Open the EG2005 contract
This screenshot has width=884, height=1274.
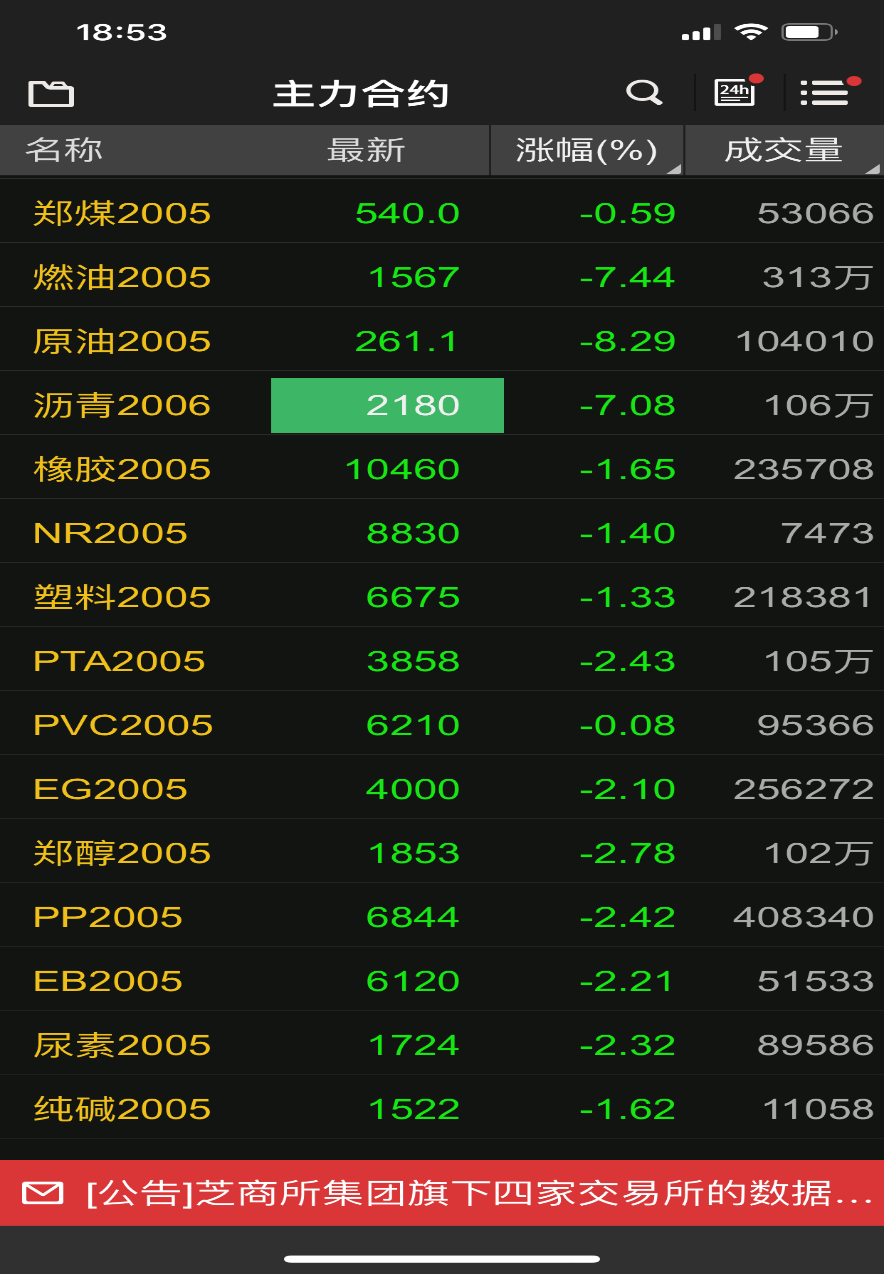tap(110, 789)
